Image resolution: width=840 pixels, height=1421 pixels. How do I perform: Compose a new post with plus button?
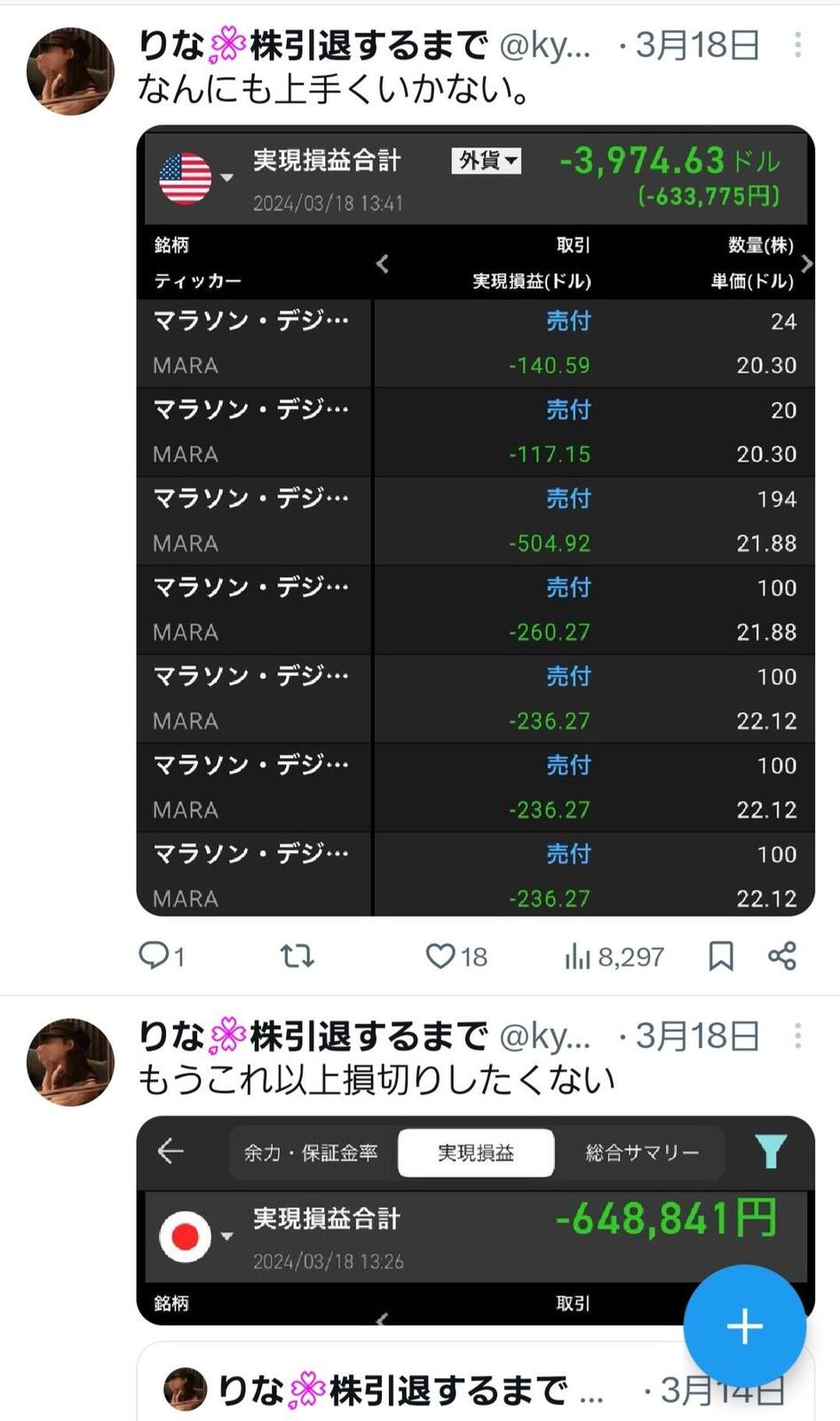tap(745, 1326)
